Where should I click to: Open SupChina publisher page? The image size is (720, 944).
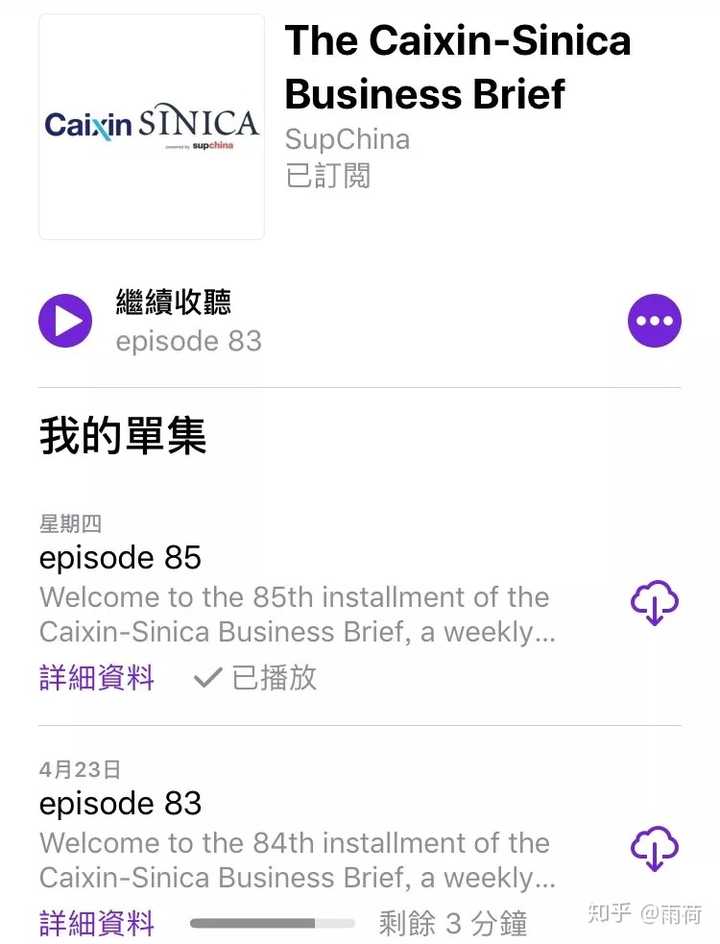click(x=346, y=139)
